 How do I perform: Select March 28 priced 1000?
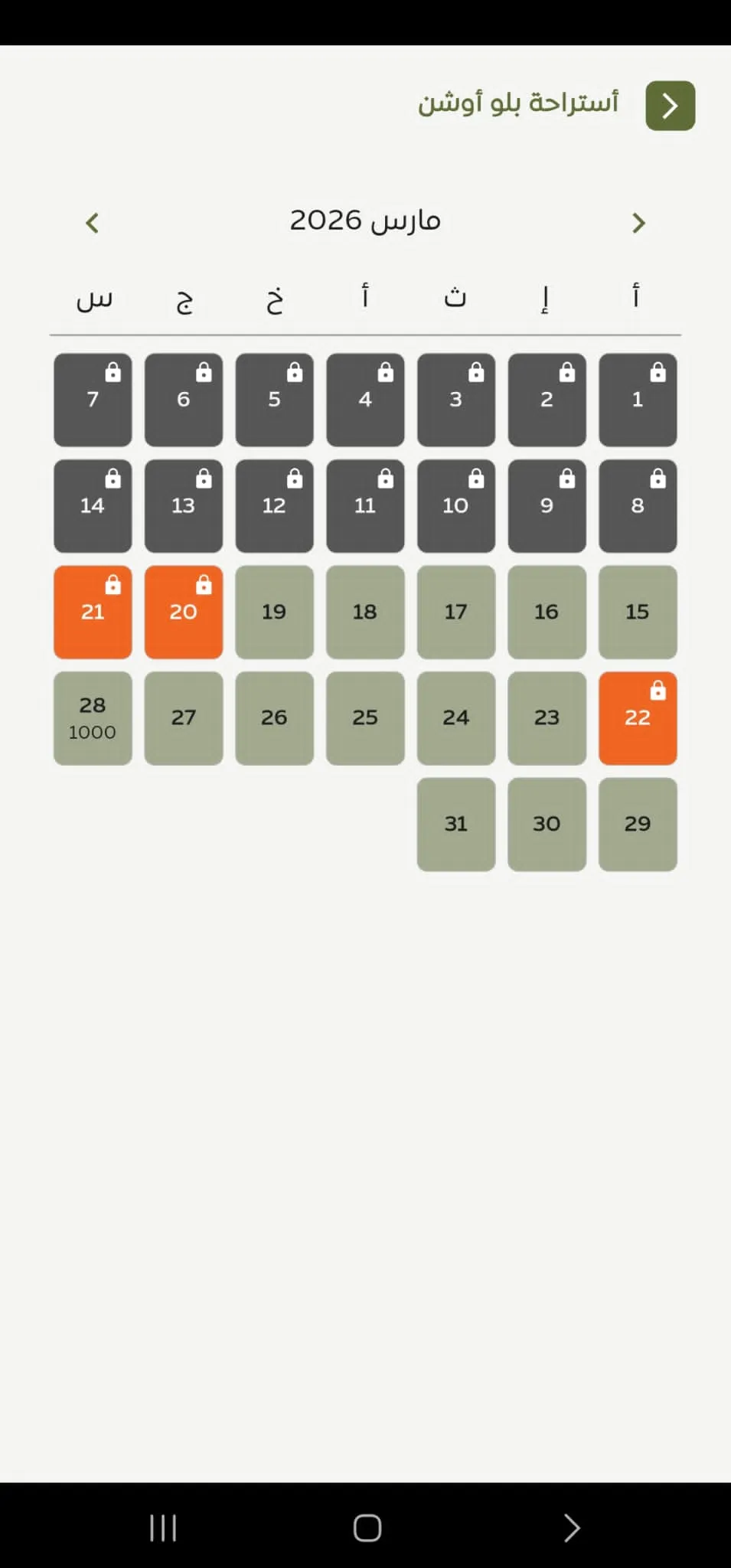point(93,718)
